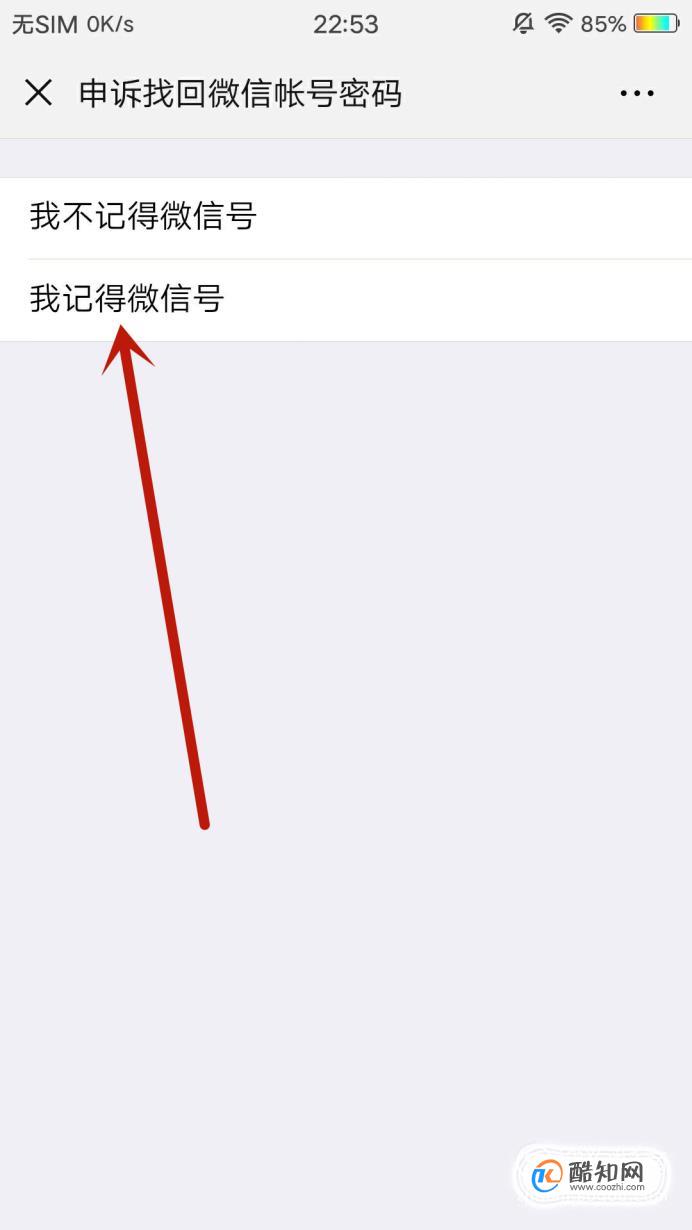This screenshot has width=692, height=1230.
Task: Close the WeChat account appeal page
Action: [x=38, y=94]
